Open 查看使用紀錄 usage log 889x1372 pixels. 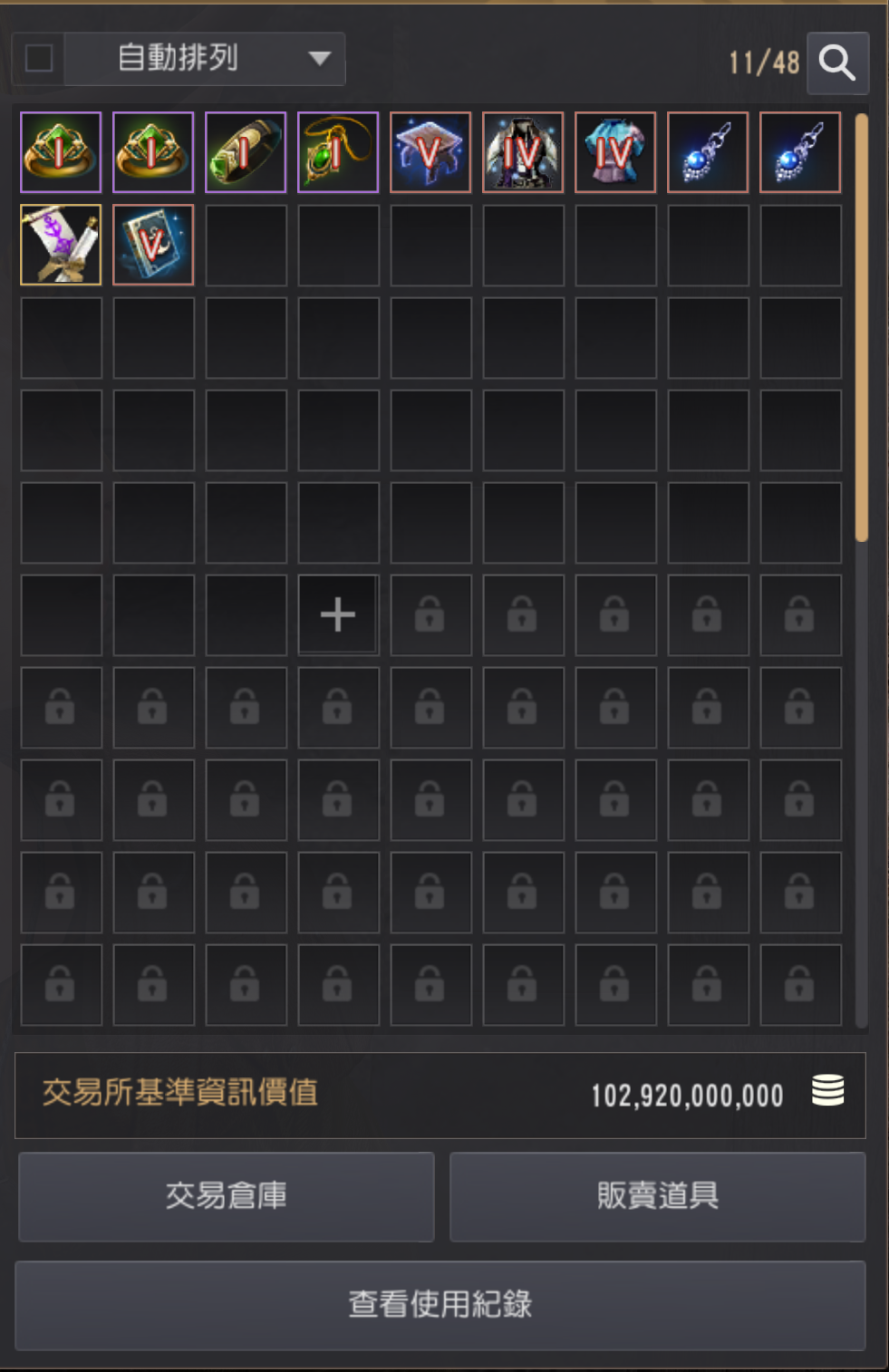[x=440, y=1305]
